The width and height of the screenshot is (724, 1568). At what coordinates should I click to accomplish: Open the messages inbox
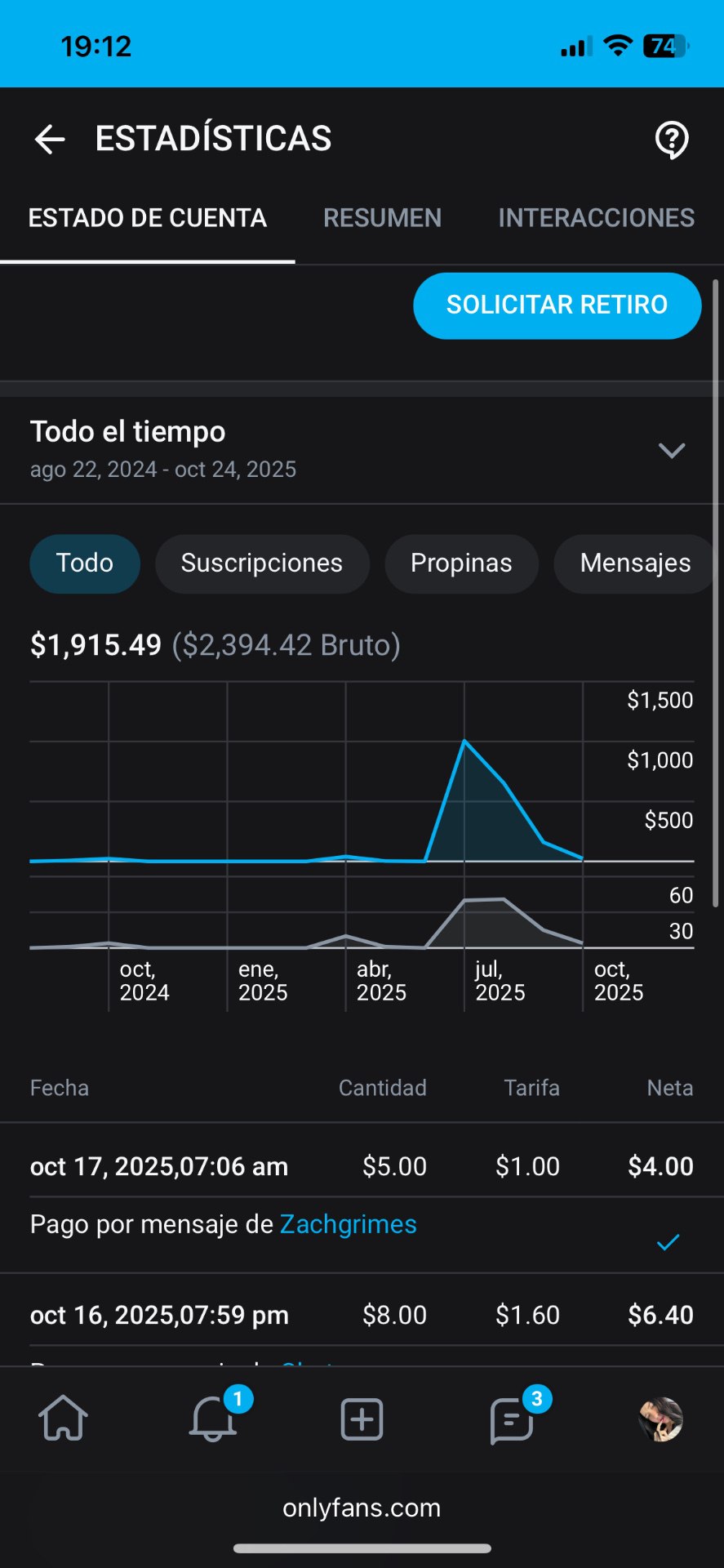point(512,1420)
